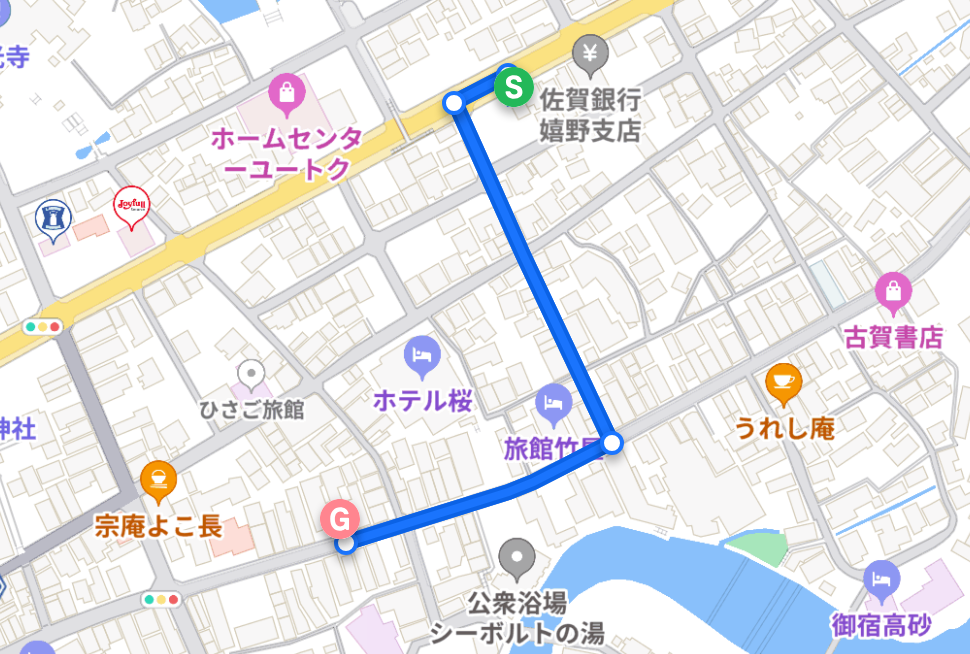Image resolution: width=970 pixels, height=654 pixels.
Task: Tap the 古賀書店 bookstore pin
Action: point(890,292)
